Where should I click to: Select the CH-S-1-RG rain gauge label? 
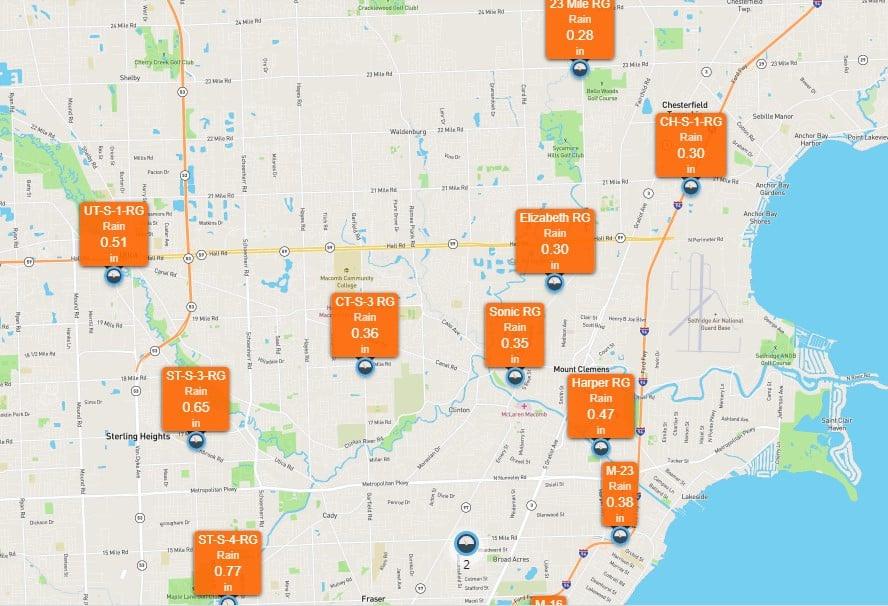tap(691, 145)
